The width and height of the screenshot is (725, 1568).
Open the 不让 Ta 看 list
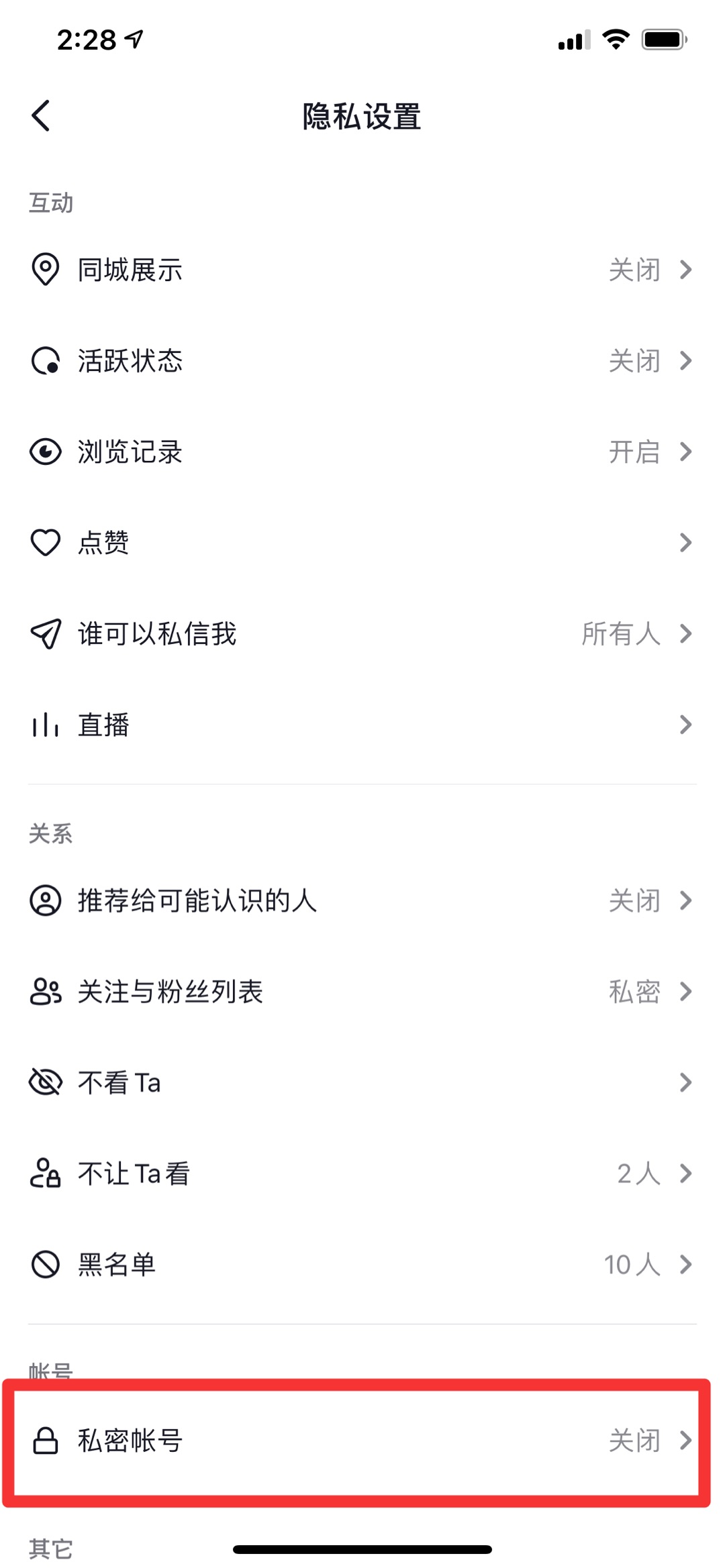tap(362, 1173)
